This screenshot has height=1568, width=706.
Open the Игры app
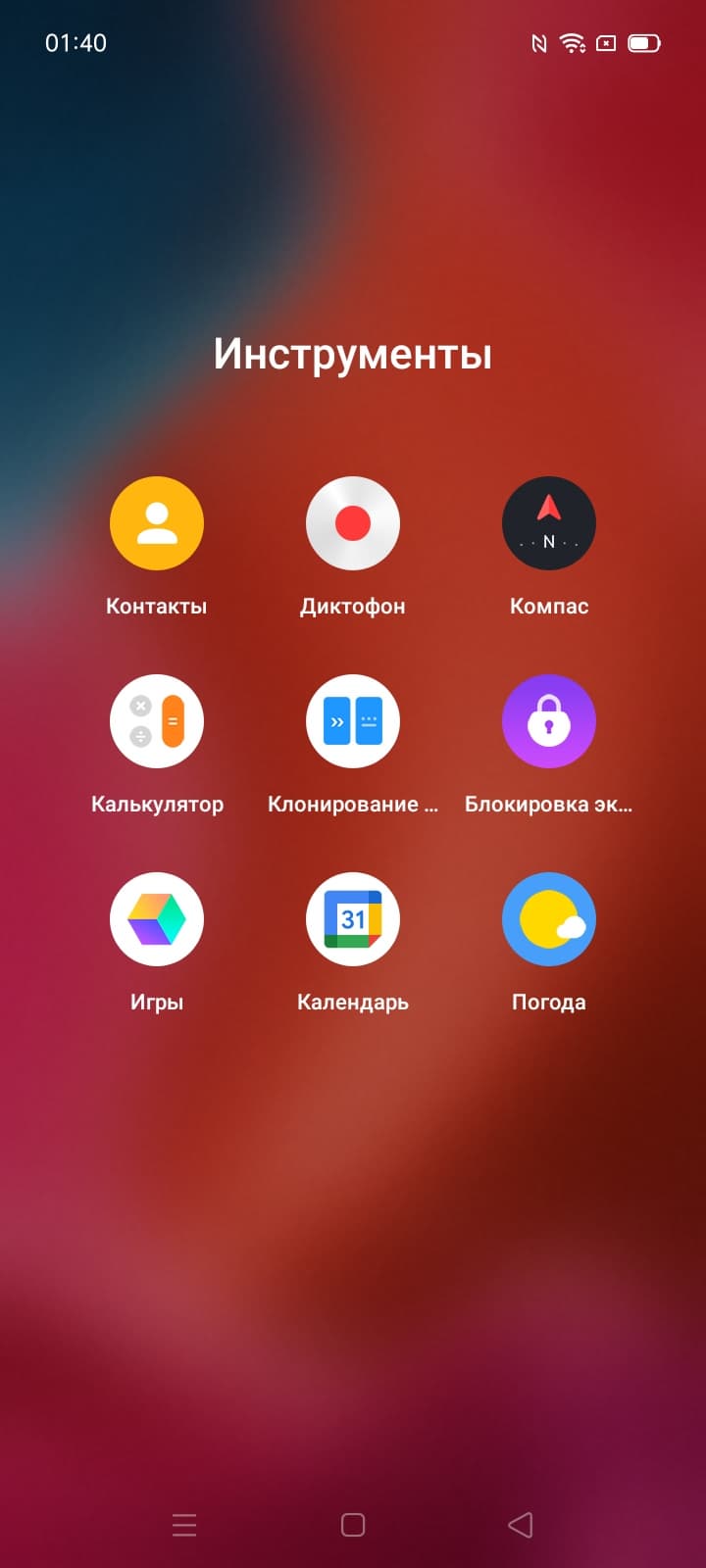157,920
